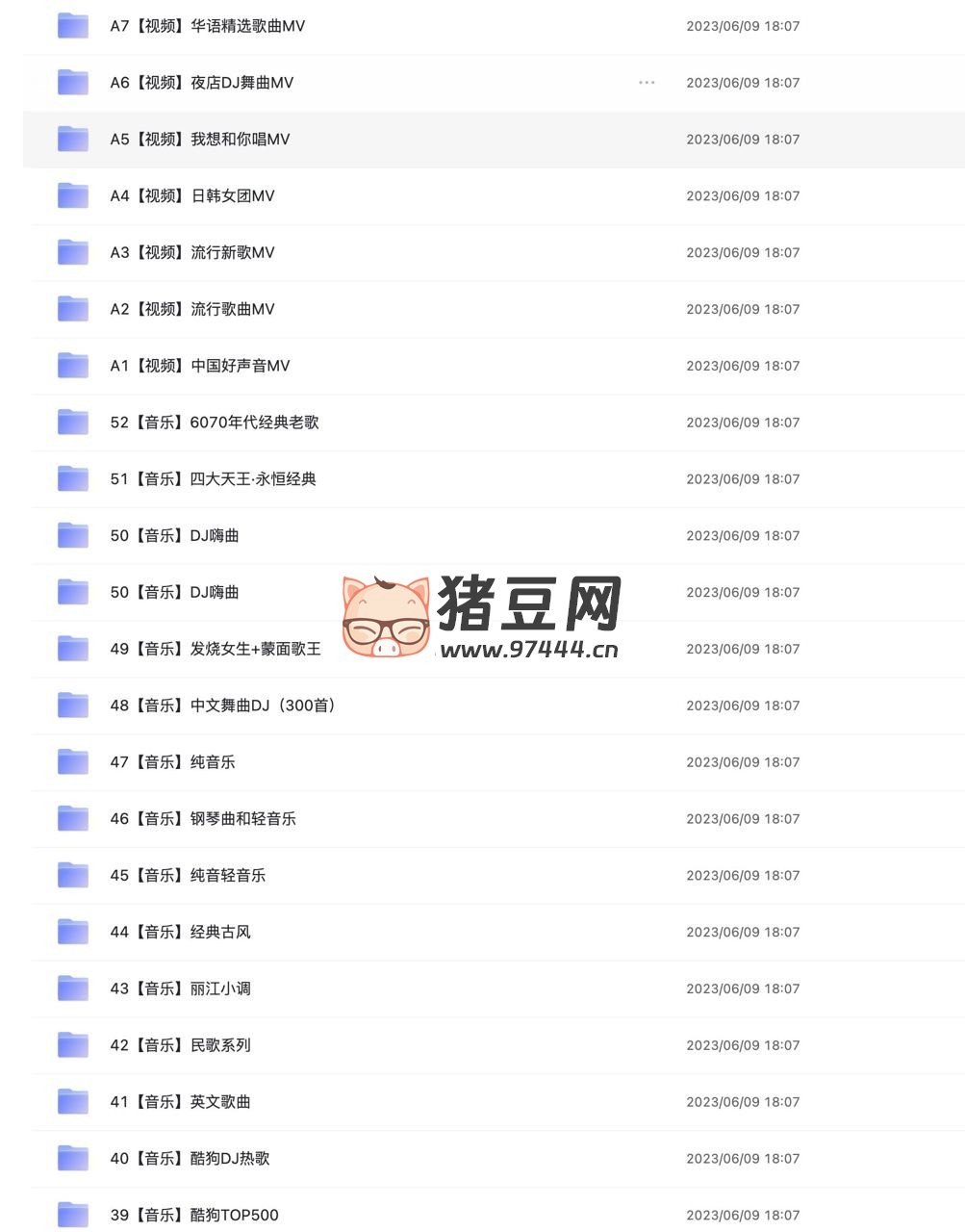The image size is (965, 1232).
Task: Open the A1 中国好声音MV folder
Action: click(x=199, y=366)
